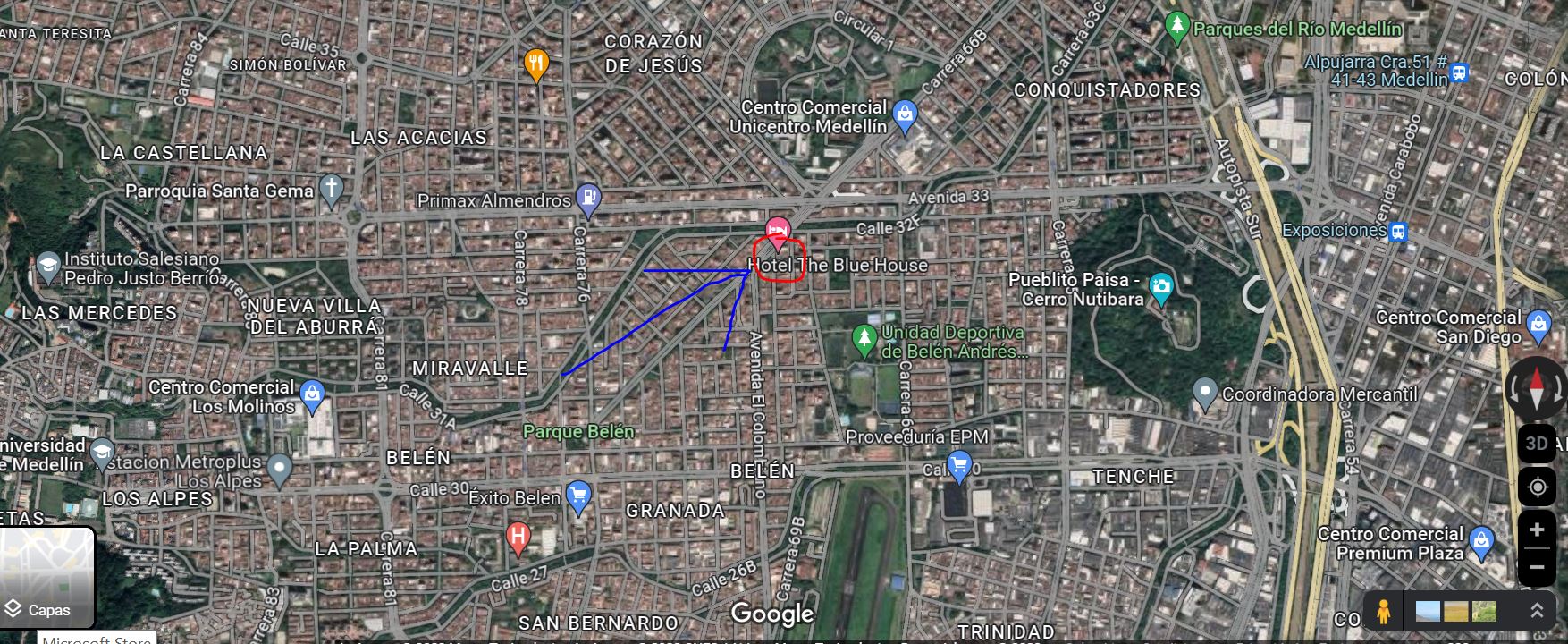Select Parques del Río Medellín marker
Screen dimensions: 1568x644
(x=1177, y=26)
